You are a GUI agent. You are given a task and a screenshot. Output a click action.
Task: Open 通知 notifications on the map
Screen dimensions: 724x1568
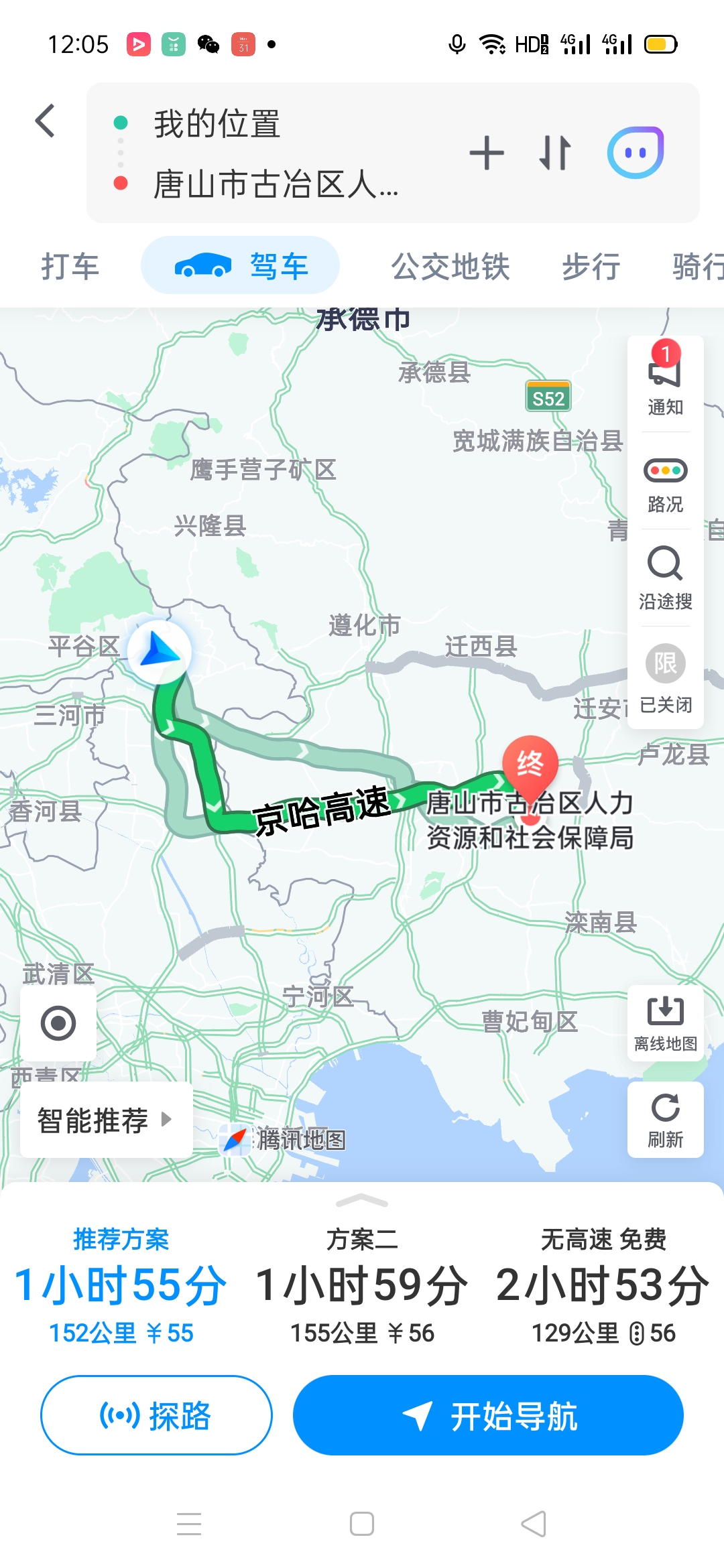click(665, 382)
